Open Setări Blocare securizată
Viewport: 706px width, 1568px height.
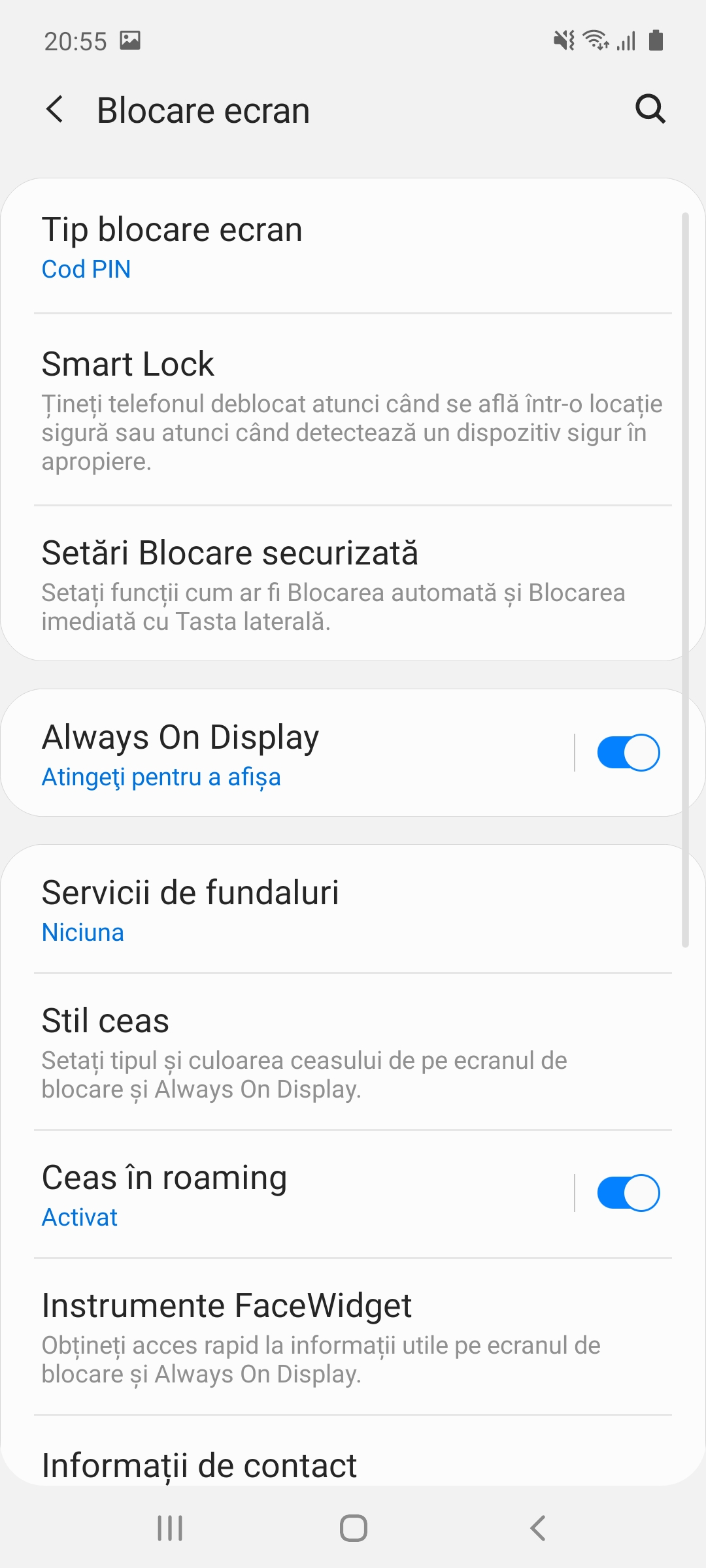pyautogui.click(x=353, y=584)
